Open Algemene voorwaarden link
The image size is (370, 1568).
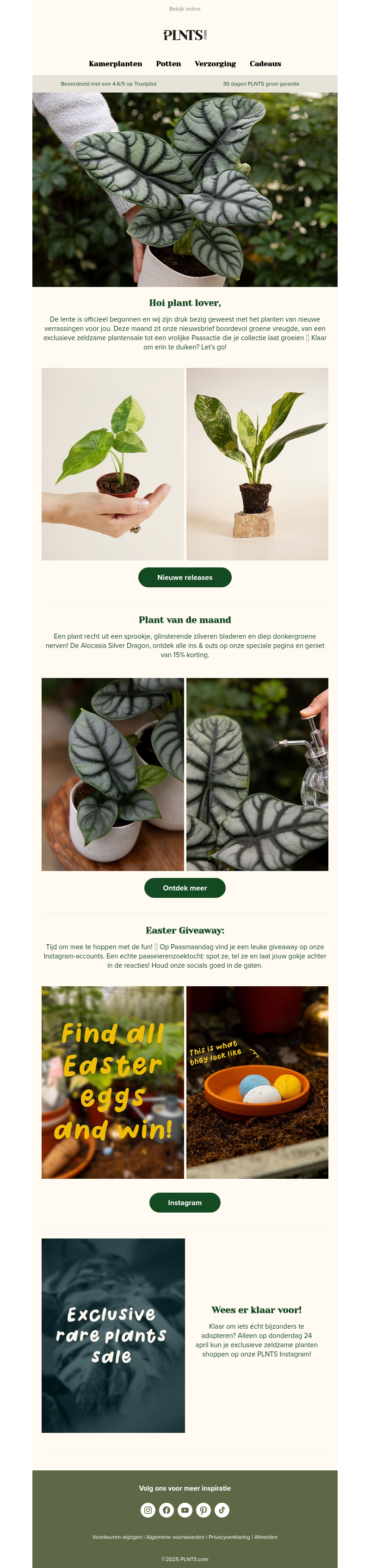[x=175, y=1537]
